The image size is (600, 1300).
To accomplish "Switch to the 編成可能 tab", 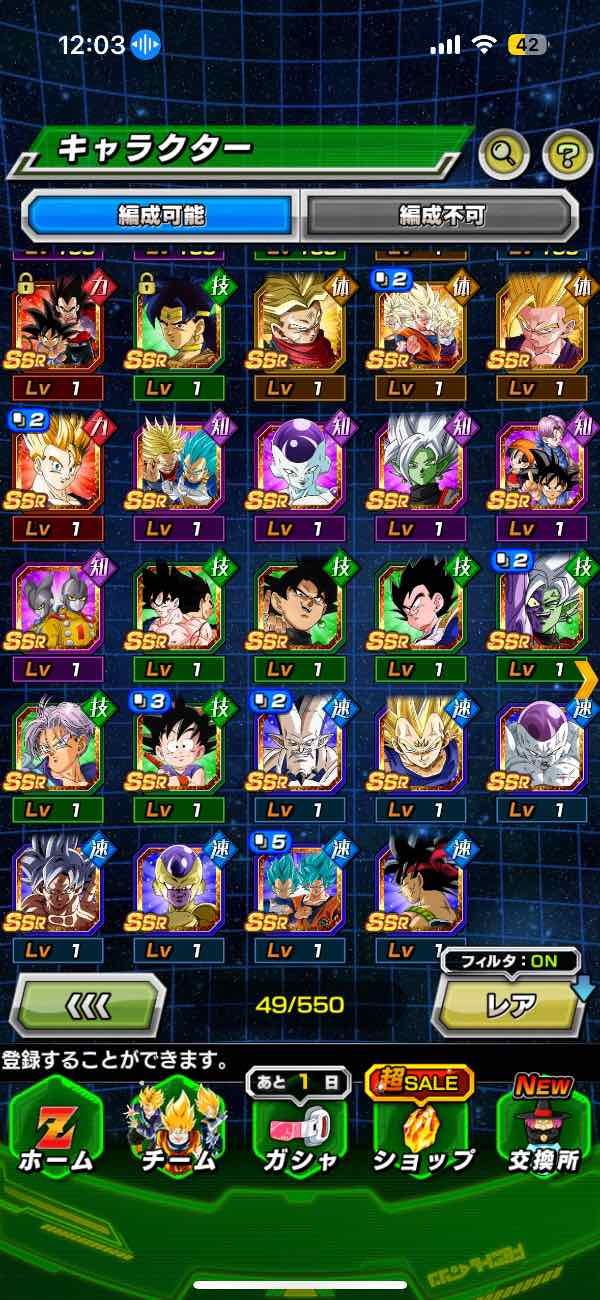I will [161, 215].
